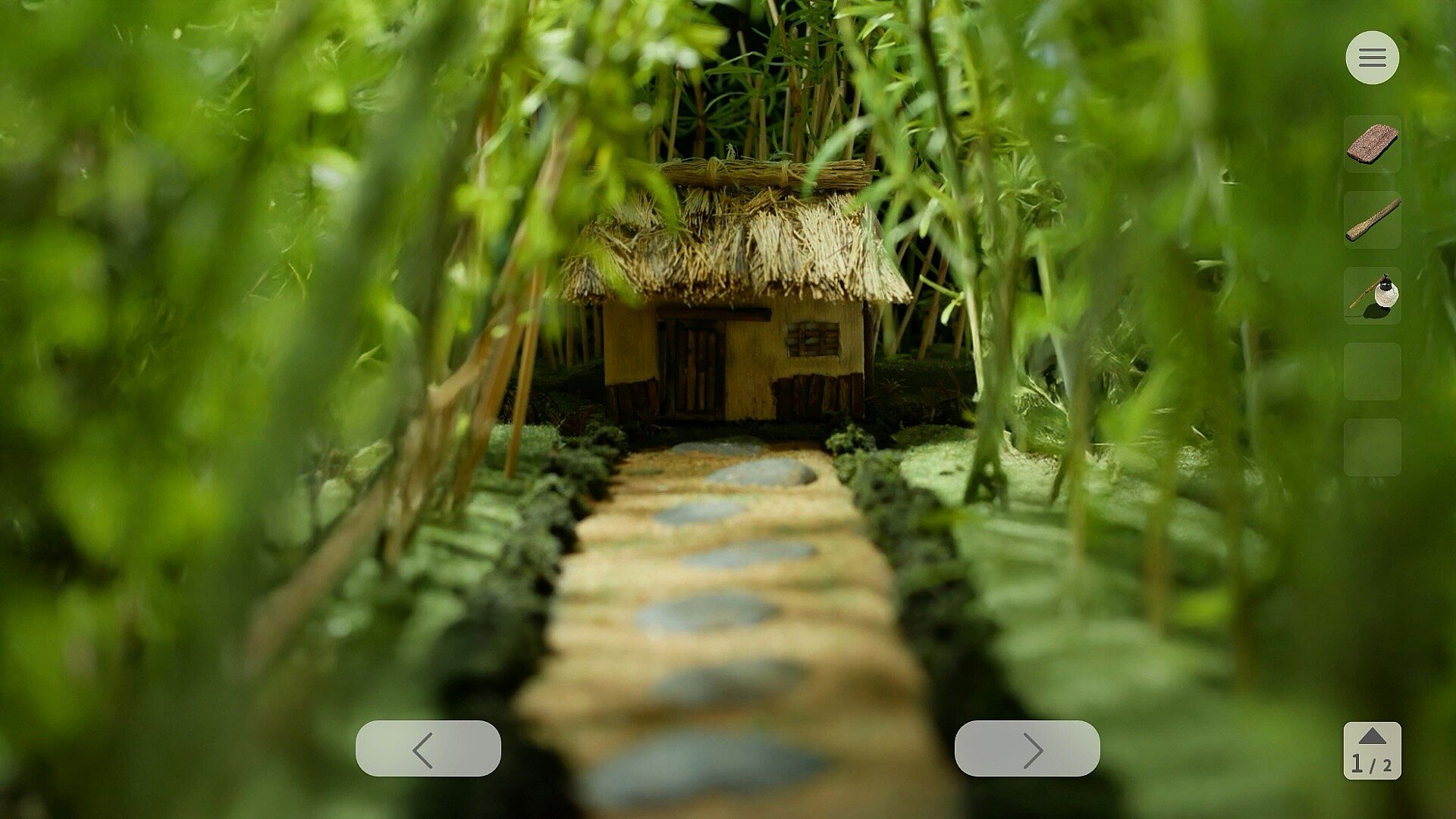Select the brown slab inventory item

point(1372,144)
